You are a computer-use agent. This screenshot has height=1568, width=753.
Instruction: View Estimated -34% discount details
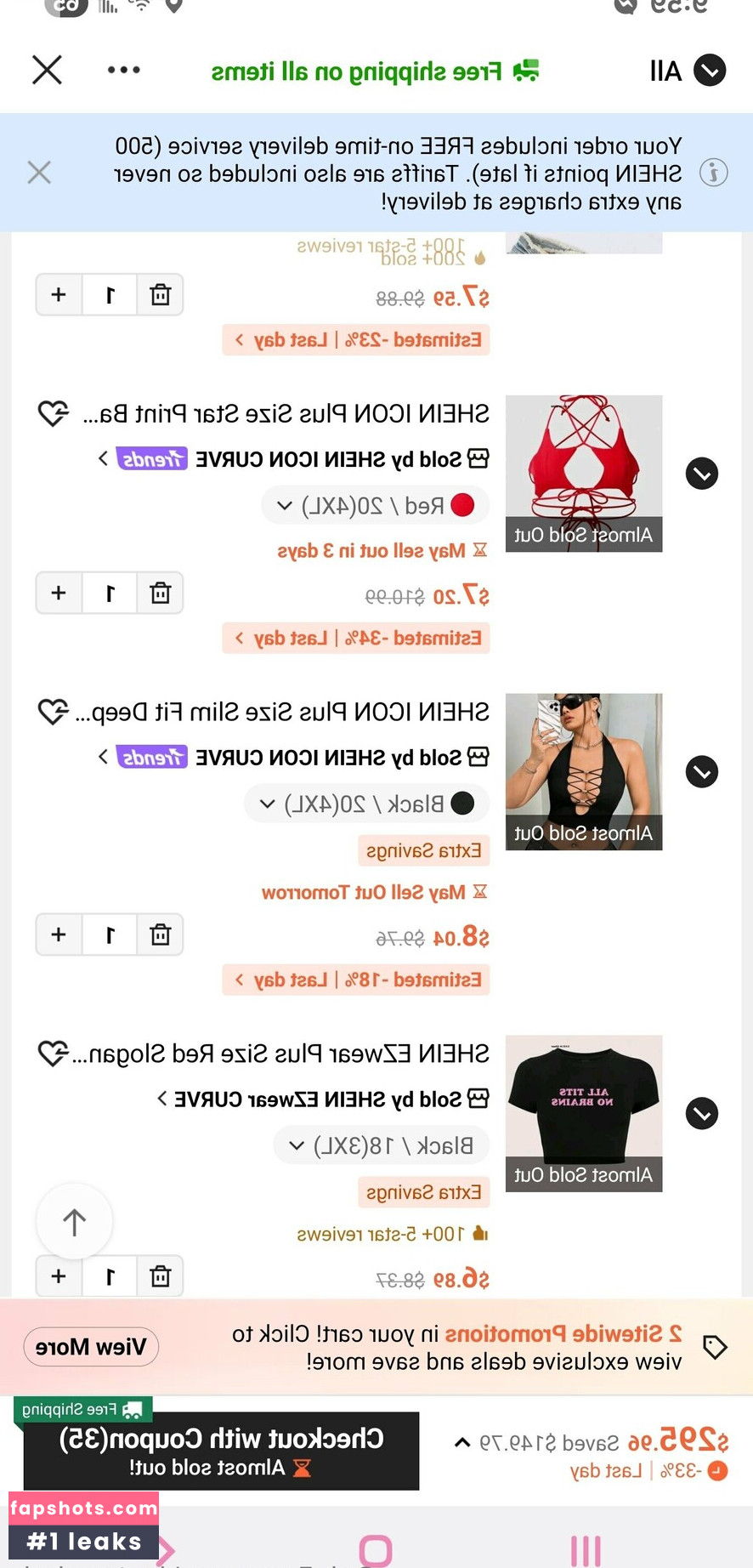tap(356, 638)
